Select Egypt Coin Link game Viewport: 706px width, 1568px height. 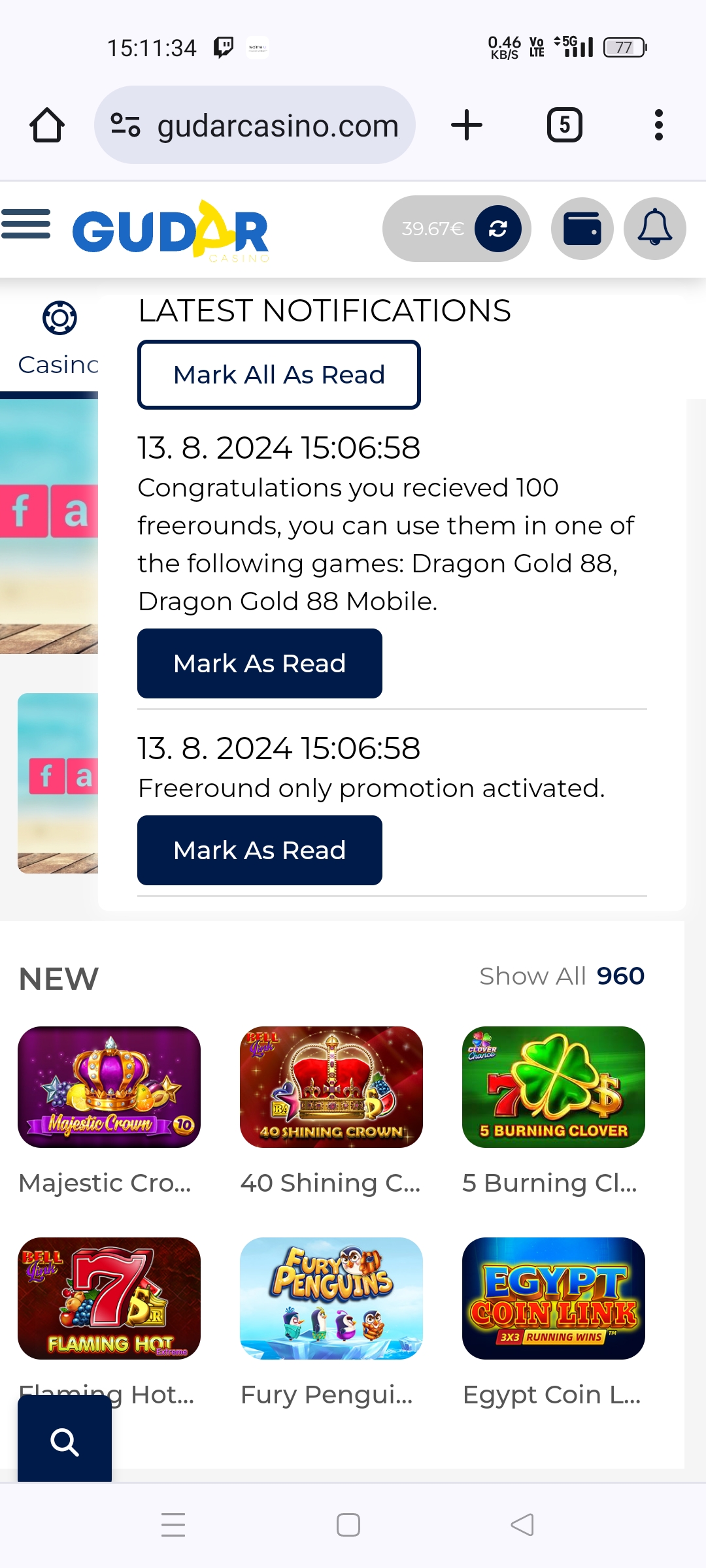[554, 1298]
